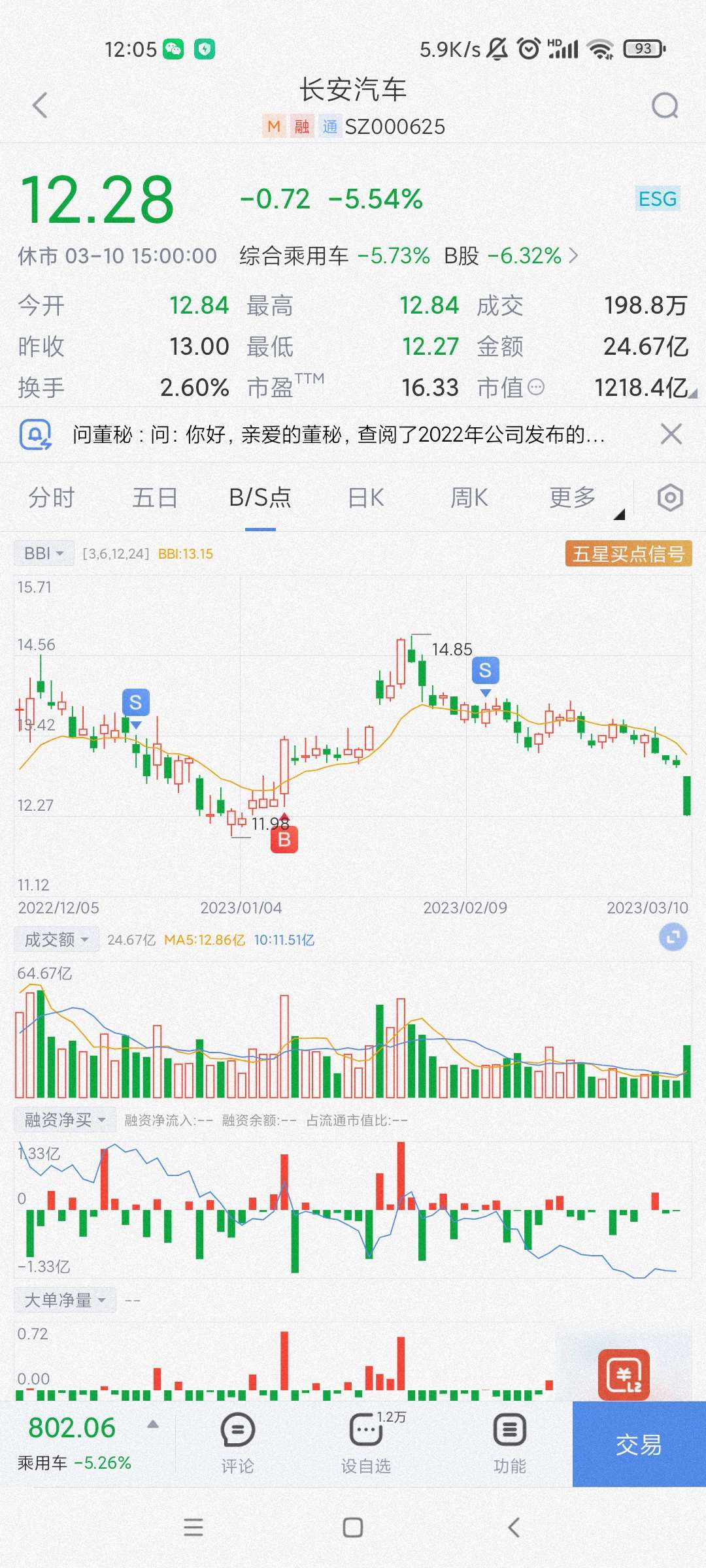706x1568 pixels.
Task: Dismiss the 问董秘 banner
Action: (671, 434)
